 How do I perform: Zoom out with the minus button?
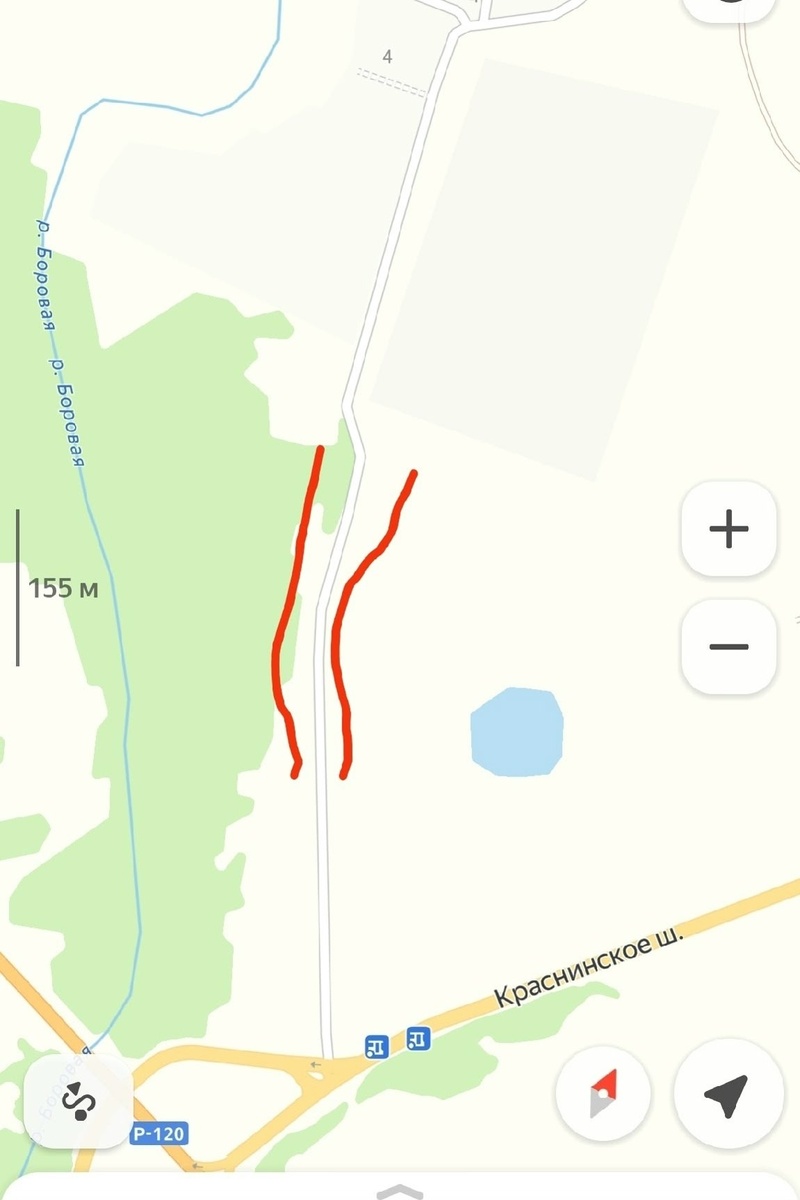(x=728, y=646)
